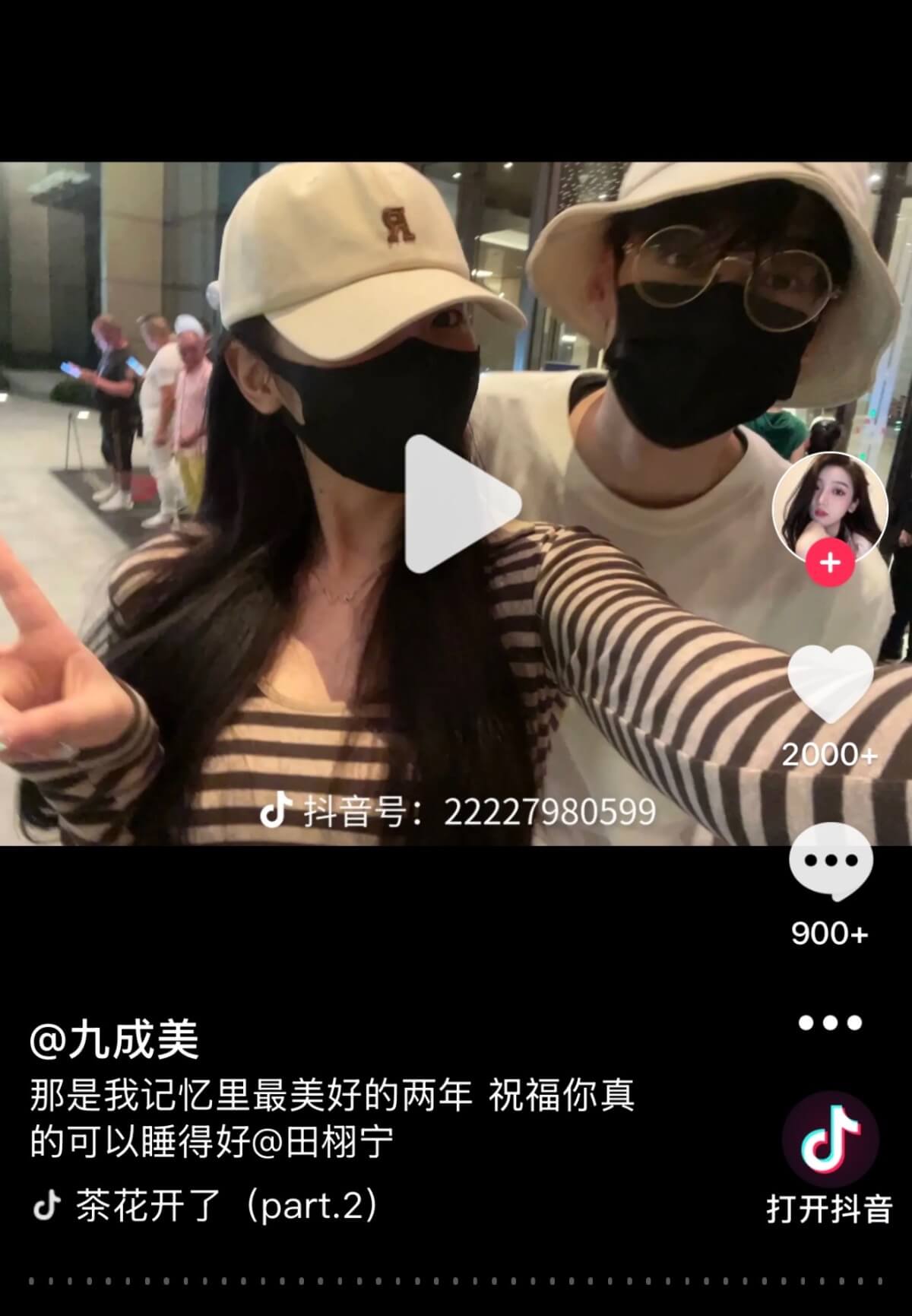Open the @九成美 username
Image resolution: width=912 pixels, height=1316 pixels.
pos(114,1040)
